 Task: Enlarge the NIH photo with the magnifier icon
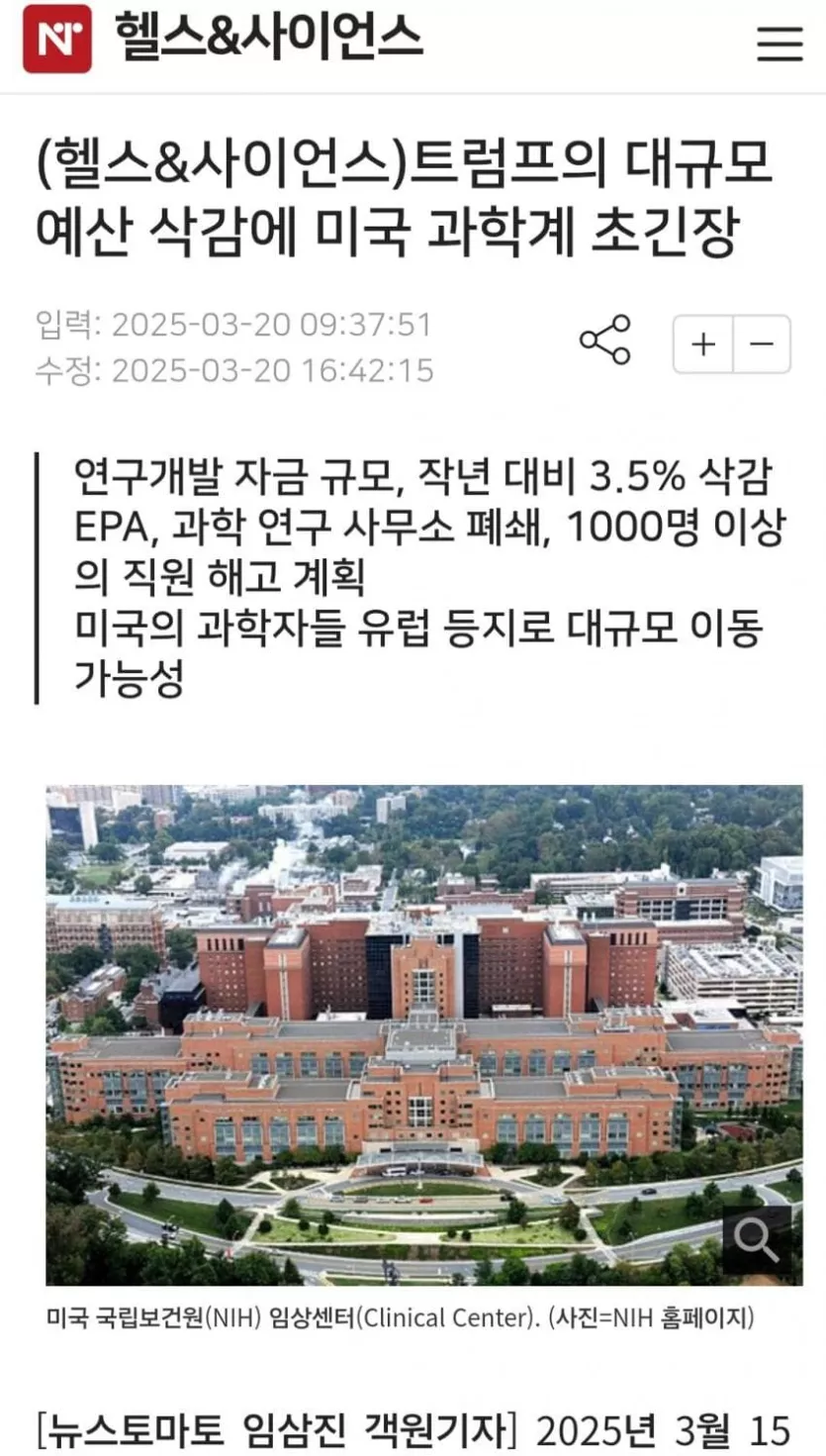point(757,1240)
